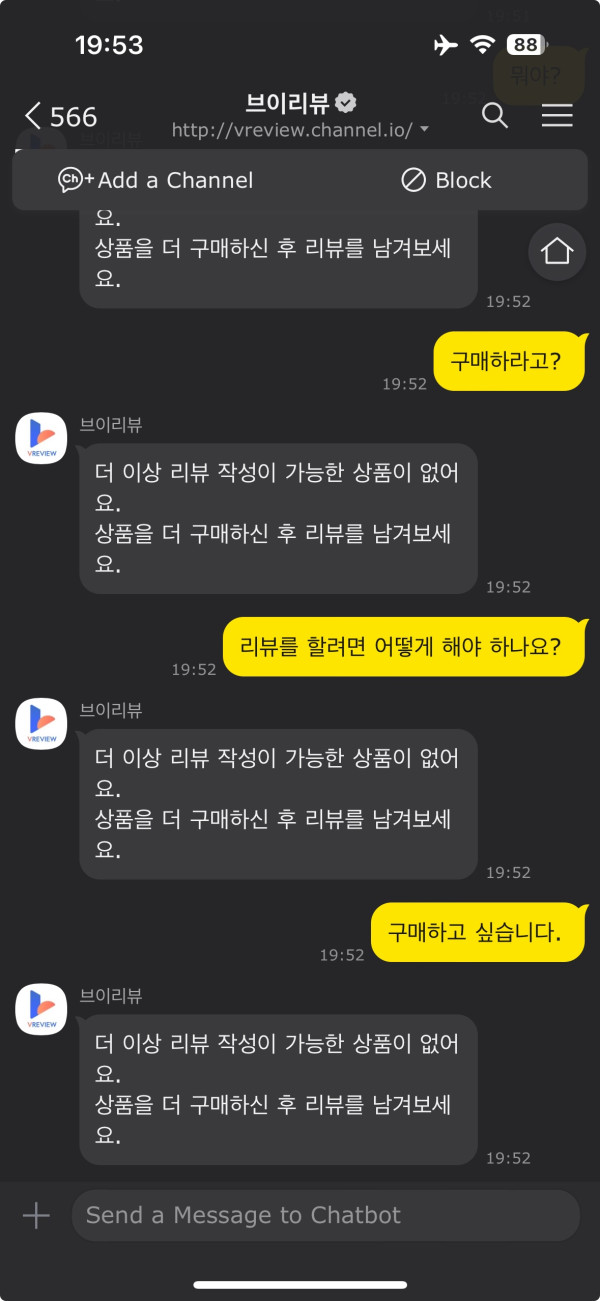This screenshot has width=600, height=1301.
Task: Focus the Send a Message to Chatbot field
Action: (x=325, y=1215)
